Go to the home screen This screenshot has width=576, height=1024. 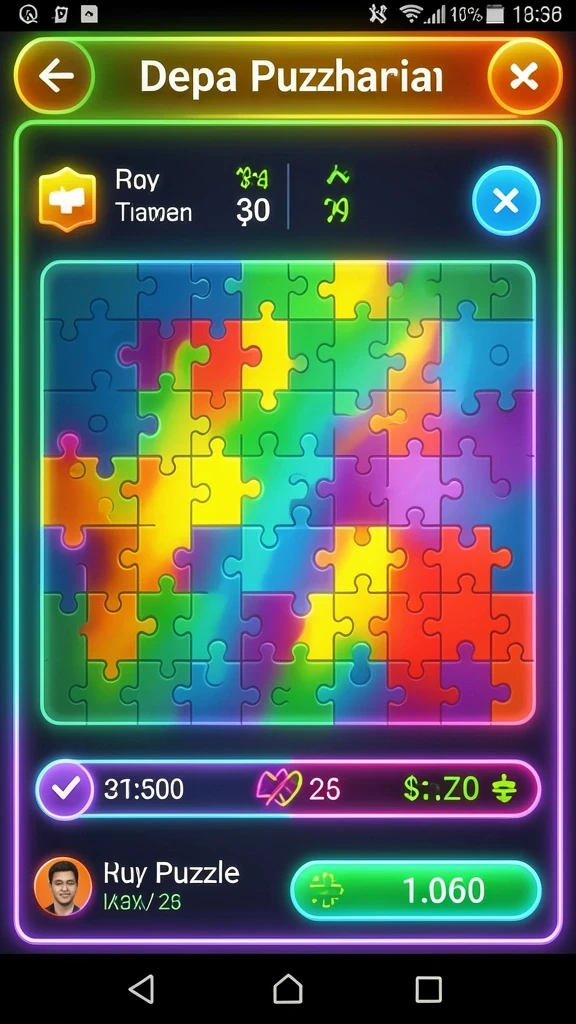287,989
